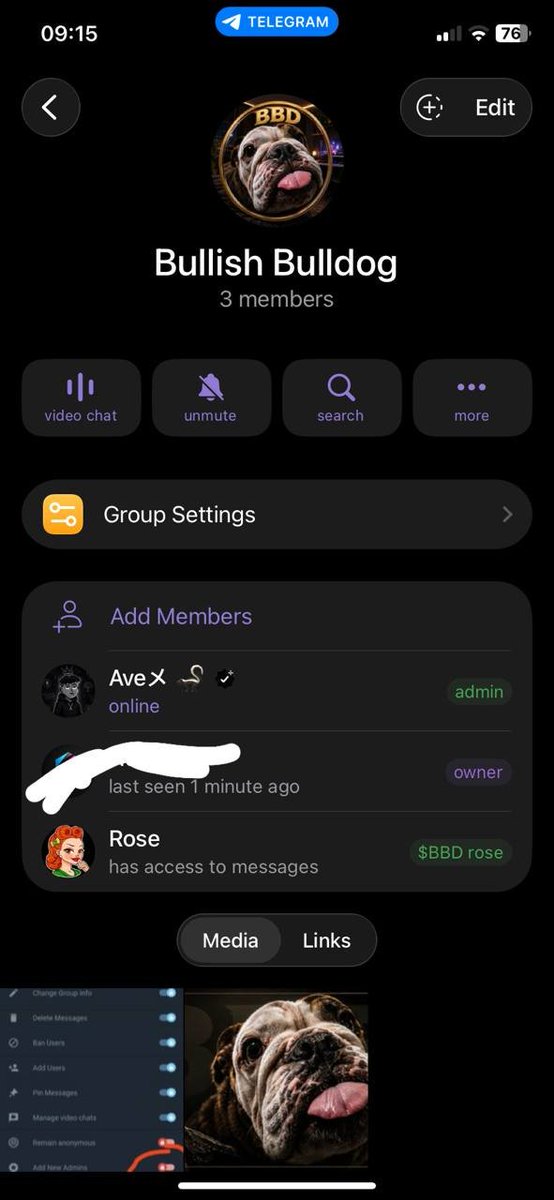
Task: Open the bulldog photo in media
Action: coord(277,1080)
